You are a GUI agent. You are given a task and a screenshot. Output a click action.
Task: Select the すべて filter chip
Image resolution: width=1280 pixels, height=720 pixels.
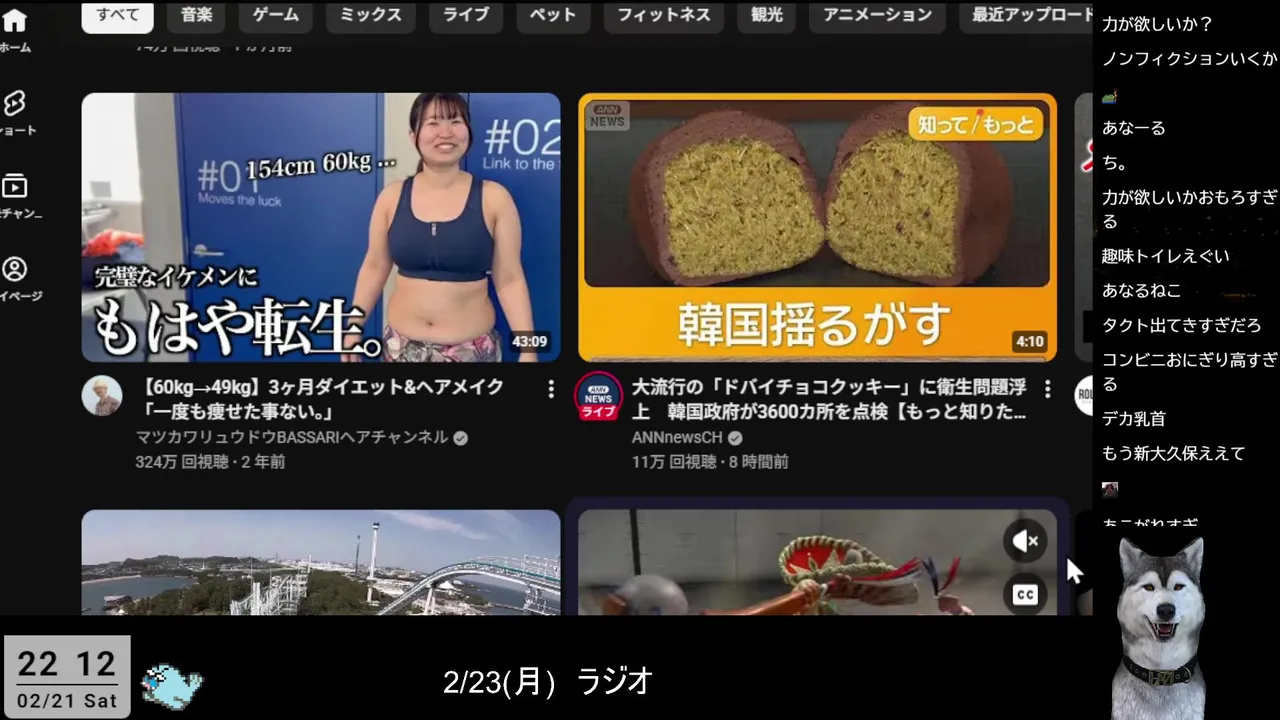(117, 15)
